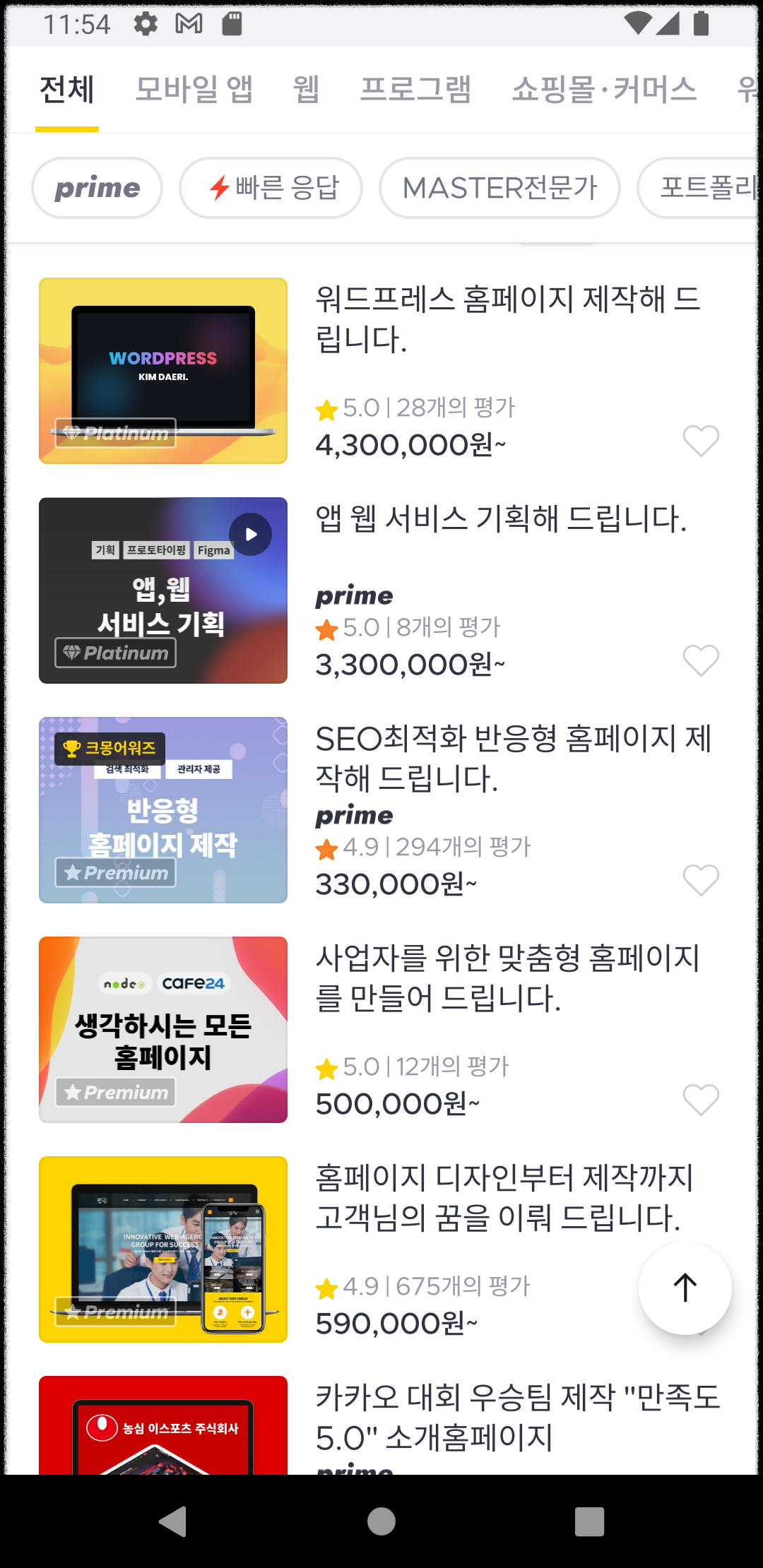The height and width of the screenshot is (1568, 763).
Task: Filter by prime chip
Action: click(97, 188)
